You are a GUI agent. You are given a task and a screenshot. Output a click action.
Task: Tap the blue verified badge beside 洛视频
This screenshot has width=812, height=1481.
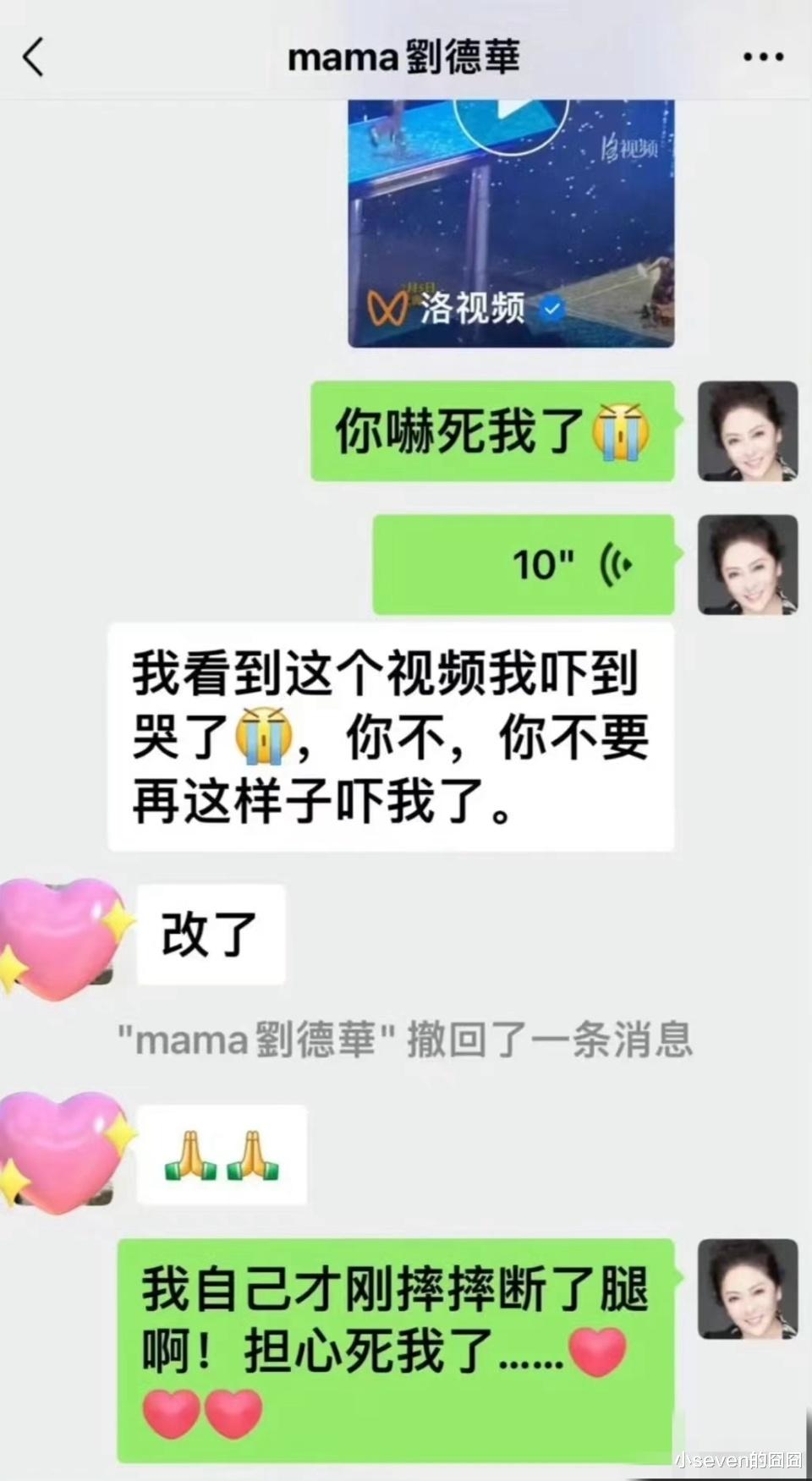tap(551, 310)
